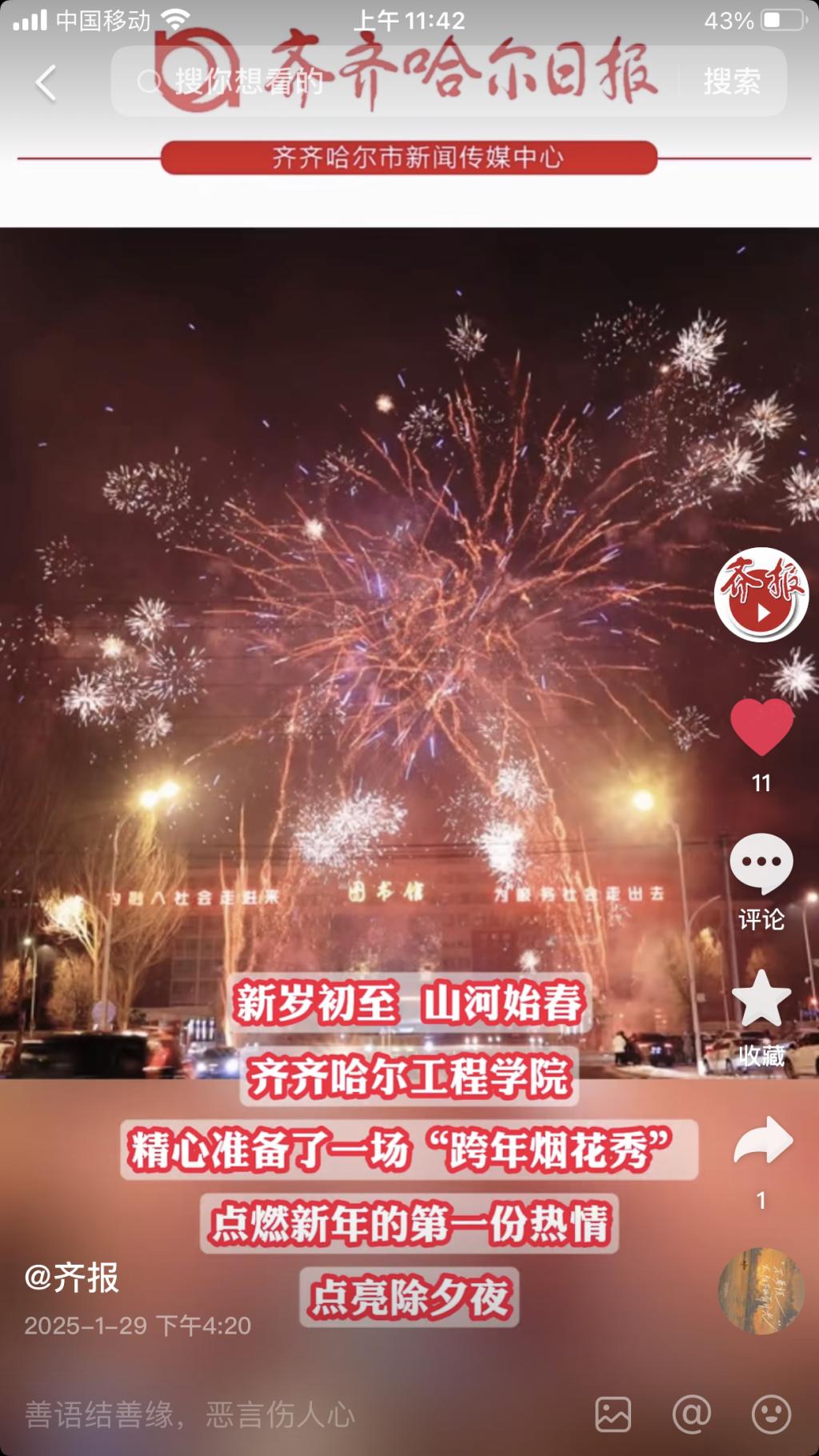Mention someone with the @ icon

coord(692,1414)
